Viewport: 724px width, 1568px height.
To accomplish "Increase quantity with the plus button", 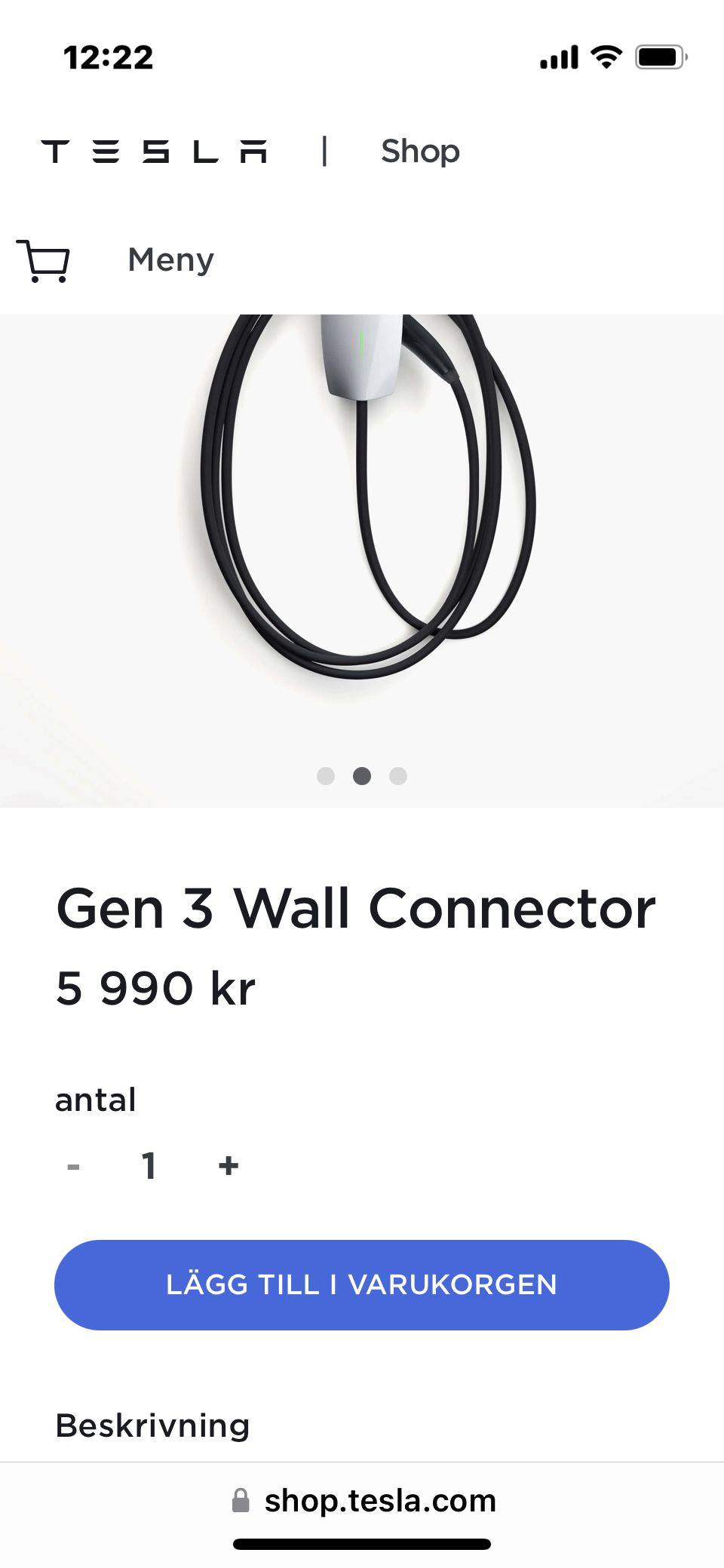I will (x=229, y=1166).
